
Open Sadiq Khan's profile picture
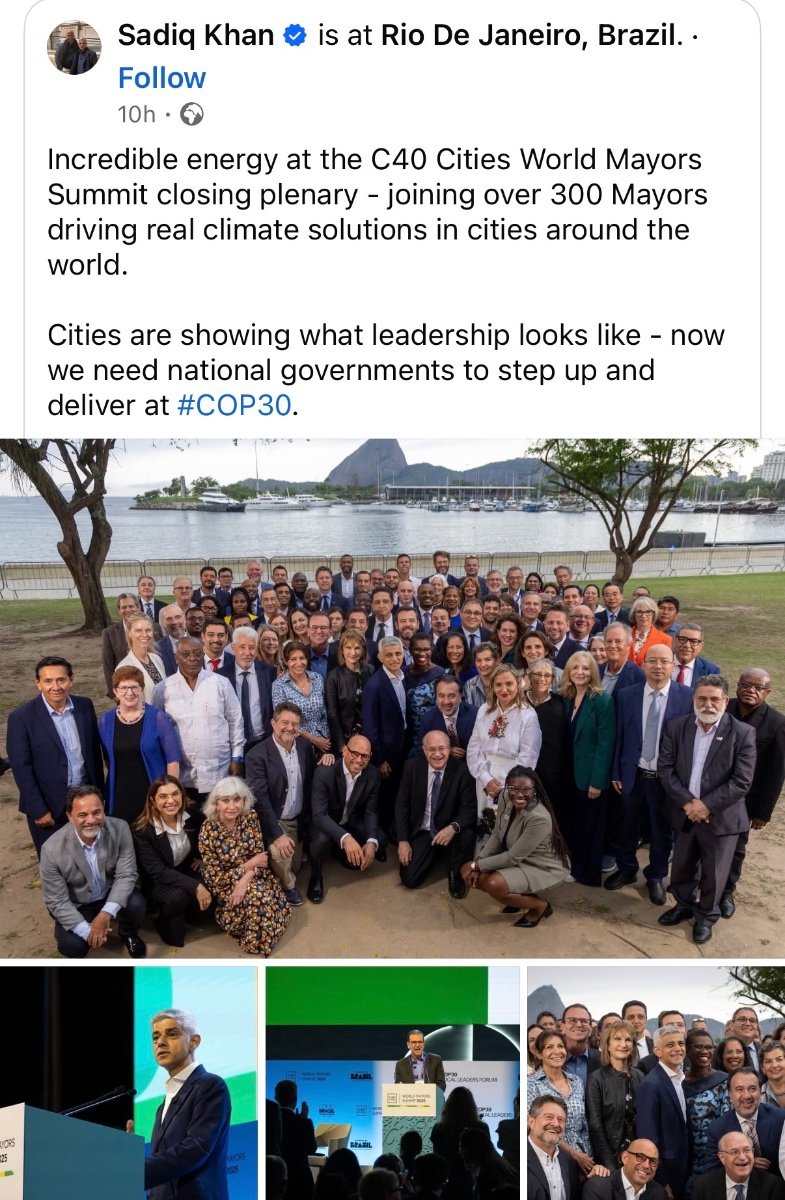74,48
